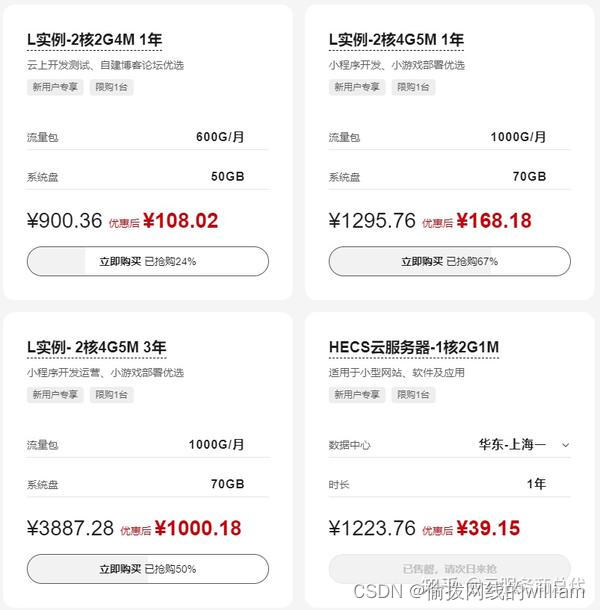The width and height of the screenshot is (600, 610).
Task: Tap 立即购买 for L实例-2核4G5M 1年
Action: [449, 261]
